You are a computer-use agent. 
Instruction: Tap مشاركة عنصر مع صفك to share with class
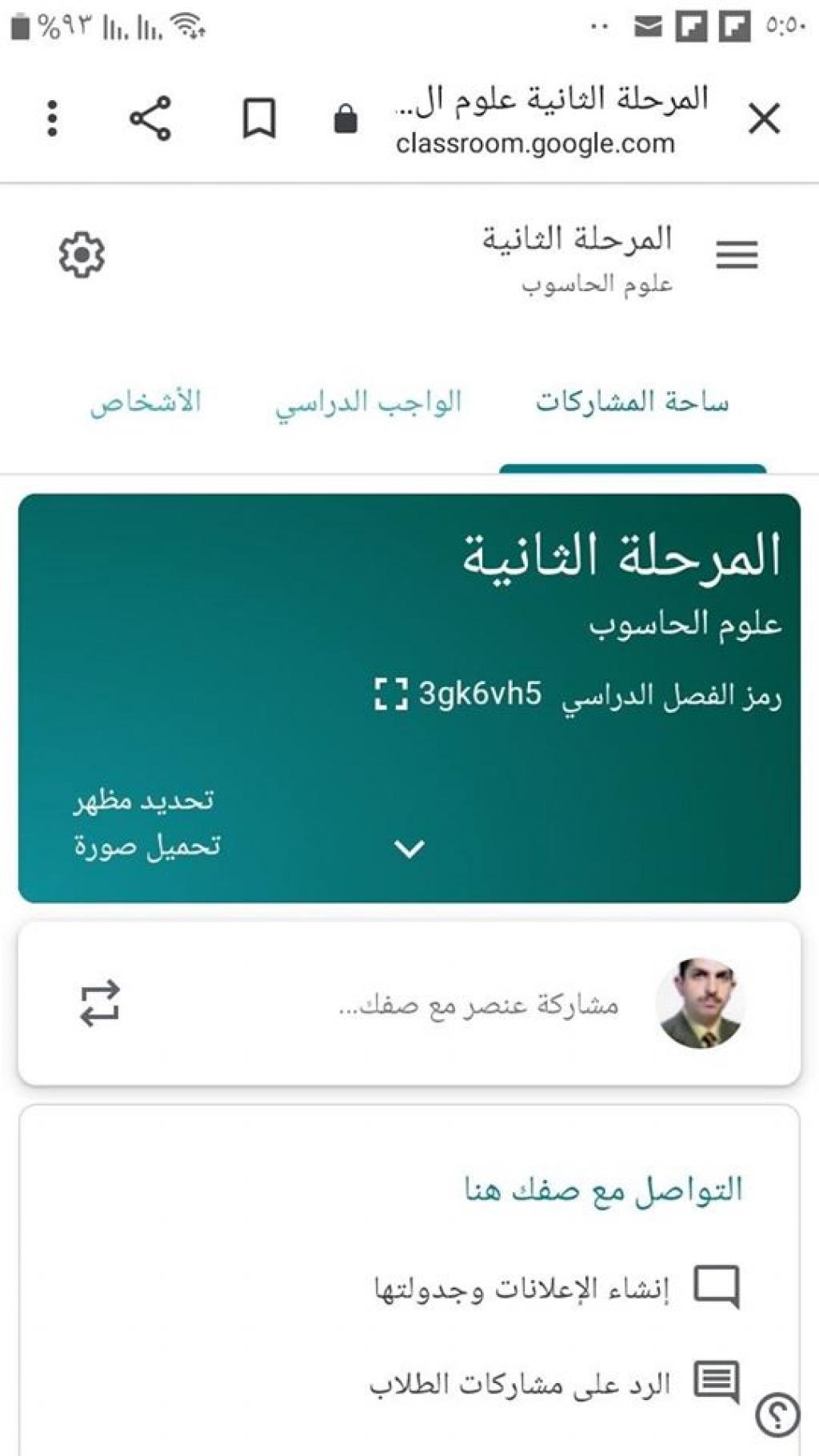(x=478, y=1005)
